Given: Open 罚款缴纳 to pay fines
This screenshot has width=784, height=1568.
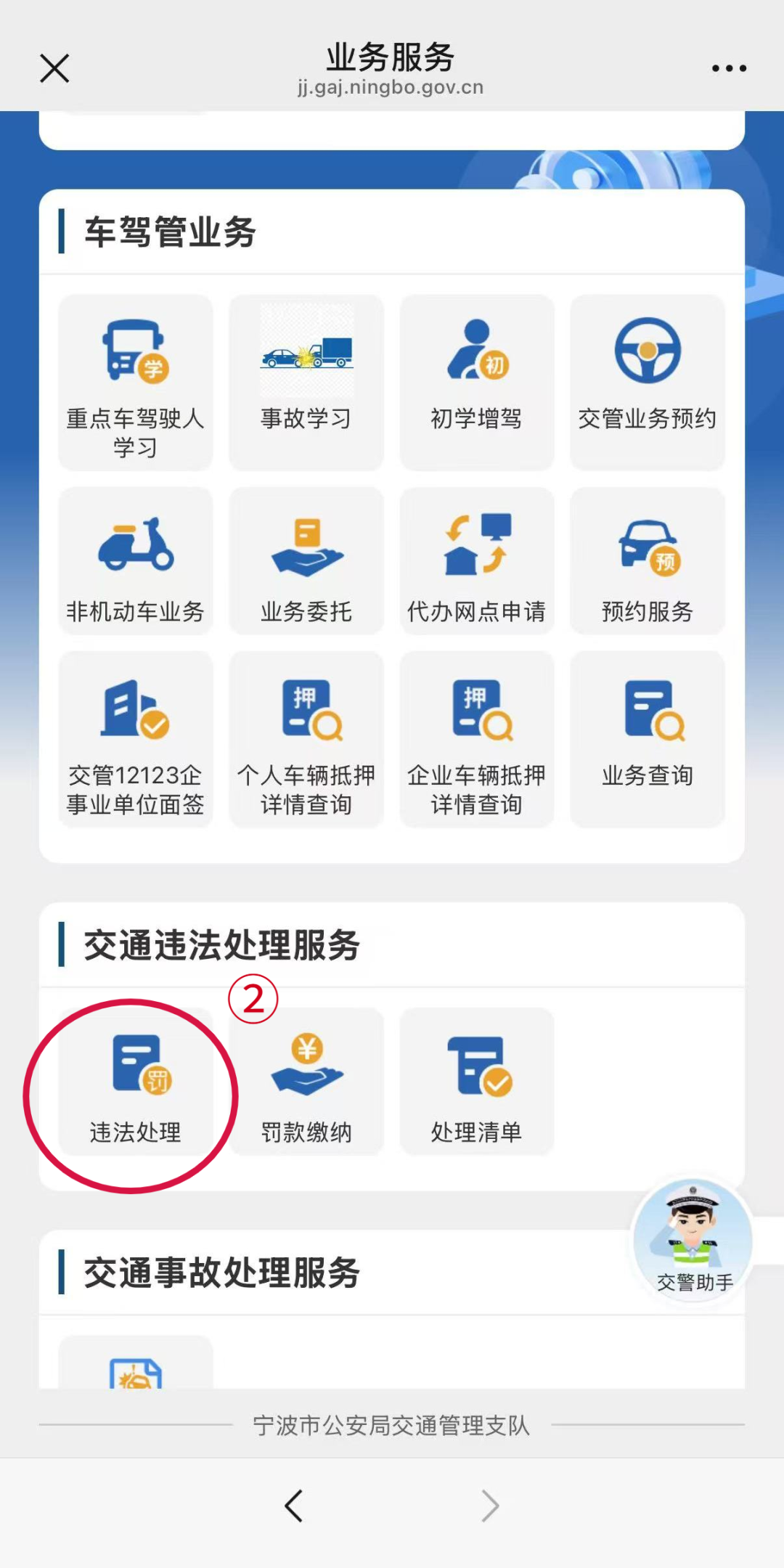Looking at the screenshot, I should pos(306,1082).
